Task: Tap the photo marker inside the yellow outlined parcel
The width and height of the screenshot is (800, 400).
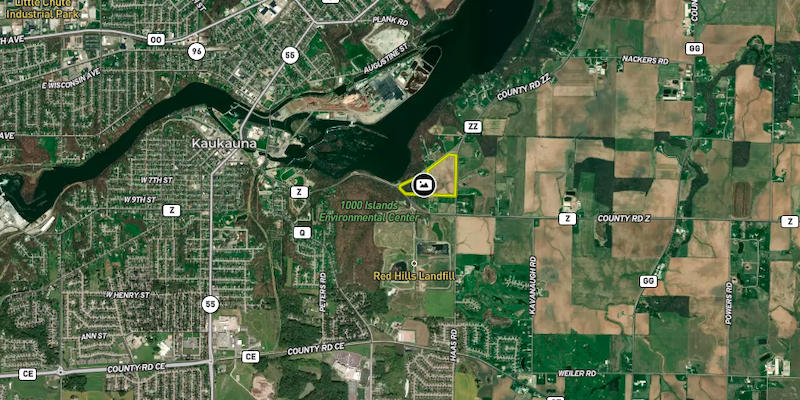Action: (422, 185)
